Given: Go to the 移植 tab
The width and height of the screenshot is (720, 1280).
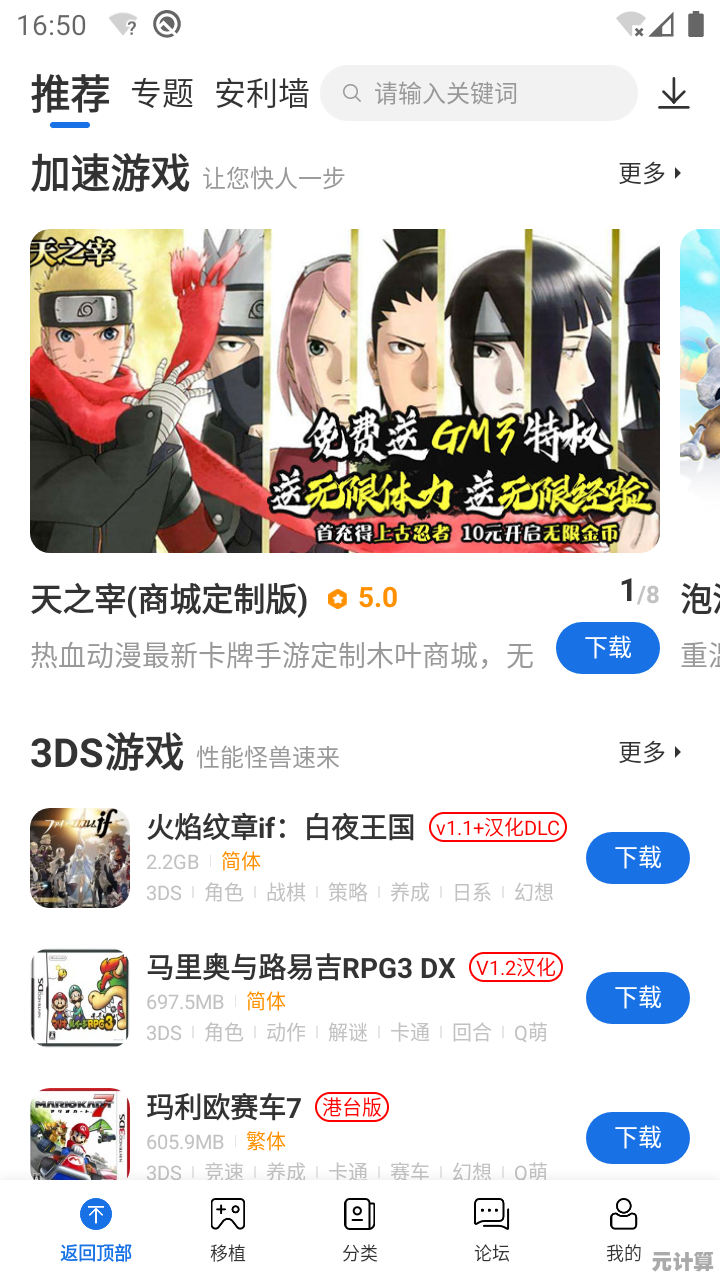Looking at the screenshot, I should 228,1230.
